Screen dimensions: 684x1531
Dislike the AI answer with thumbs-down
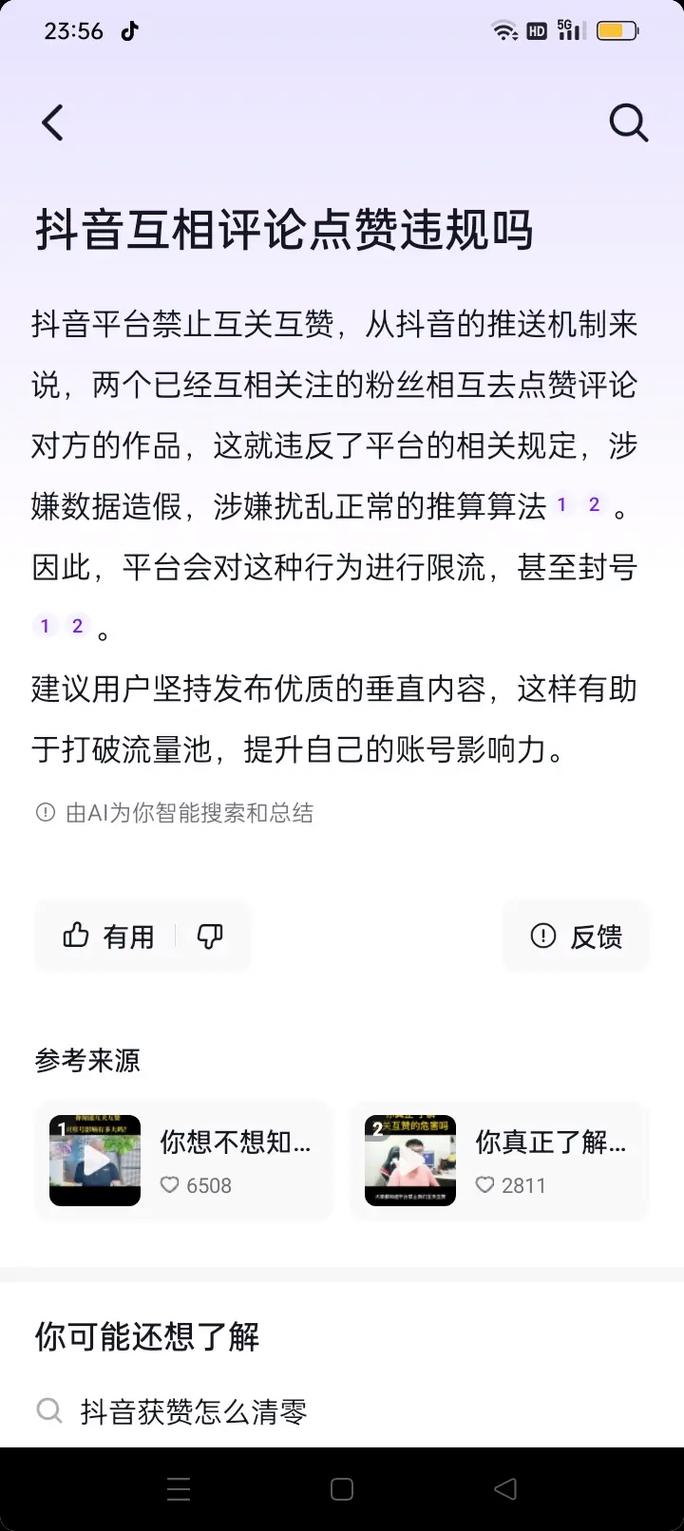(x=210, y=936)
